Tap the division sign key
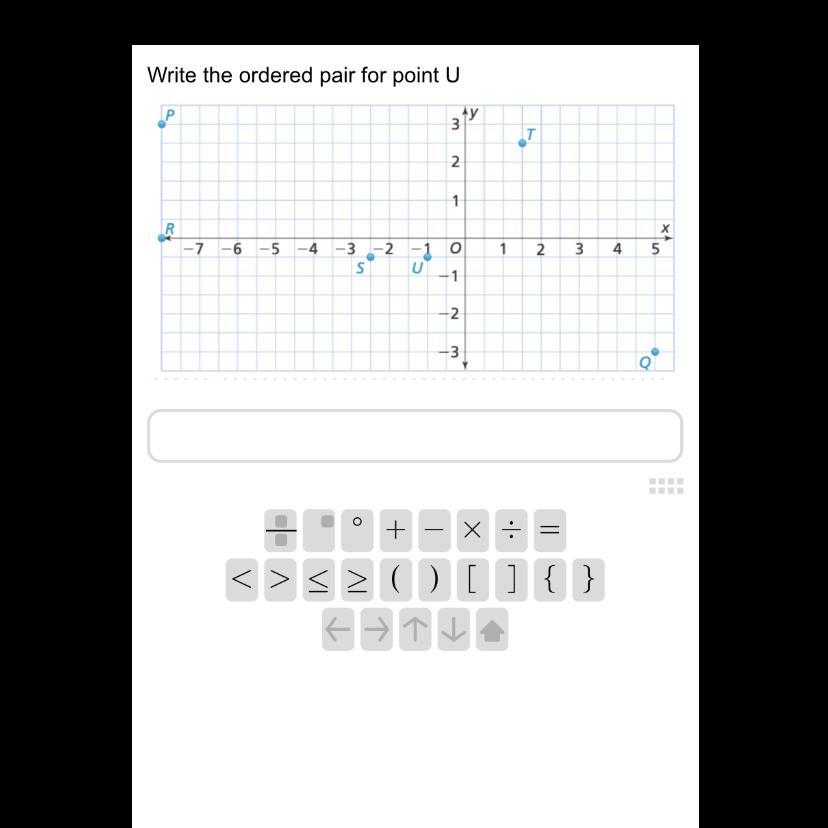This screenshot has height=828, width=828. pos(511,530)
